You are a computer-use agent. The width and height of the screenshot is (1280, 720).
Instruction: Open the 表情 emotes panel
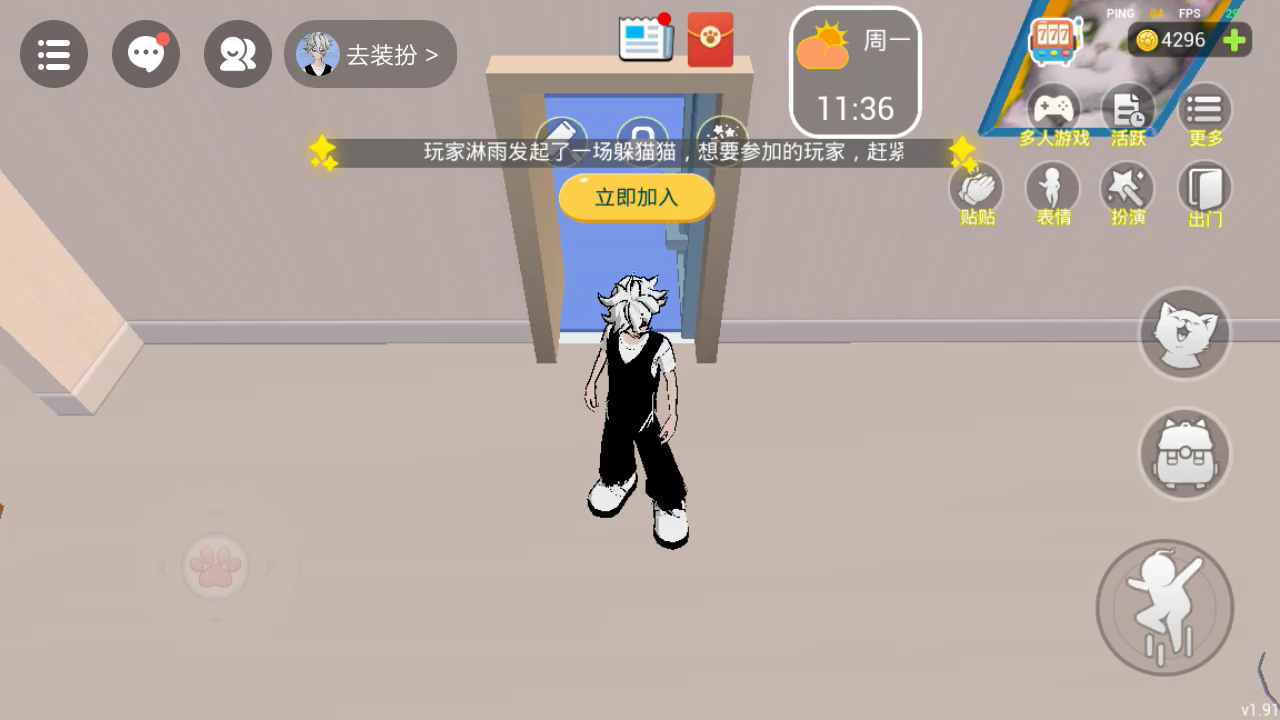[x=1053, y=193]
